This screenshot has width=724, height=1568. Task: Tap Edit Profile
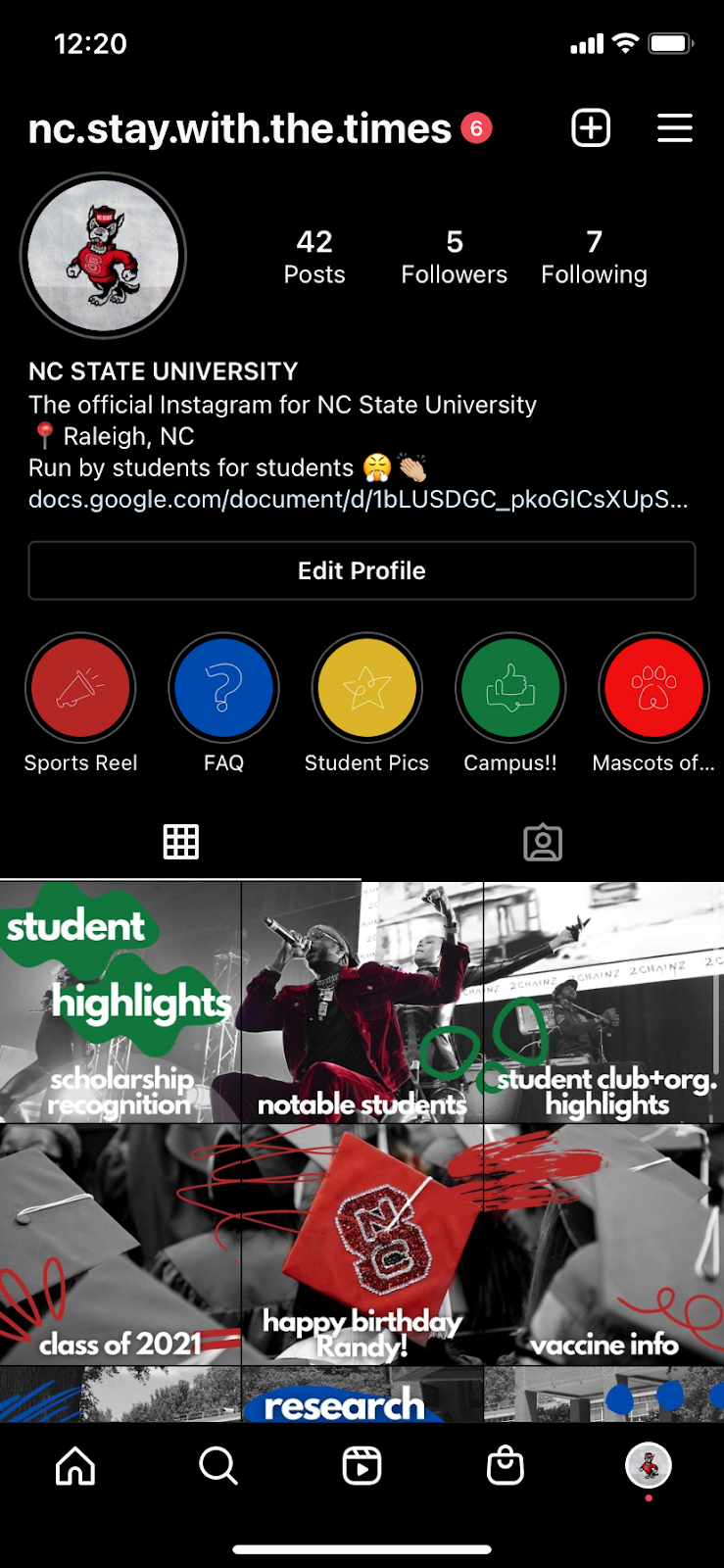click(x=362, y=570)
